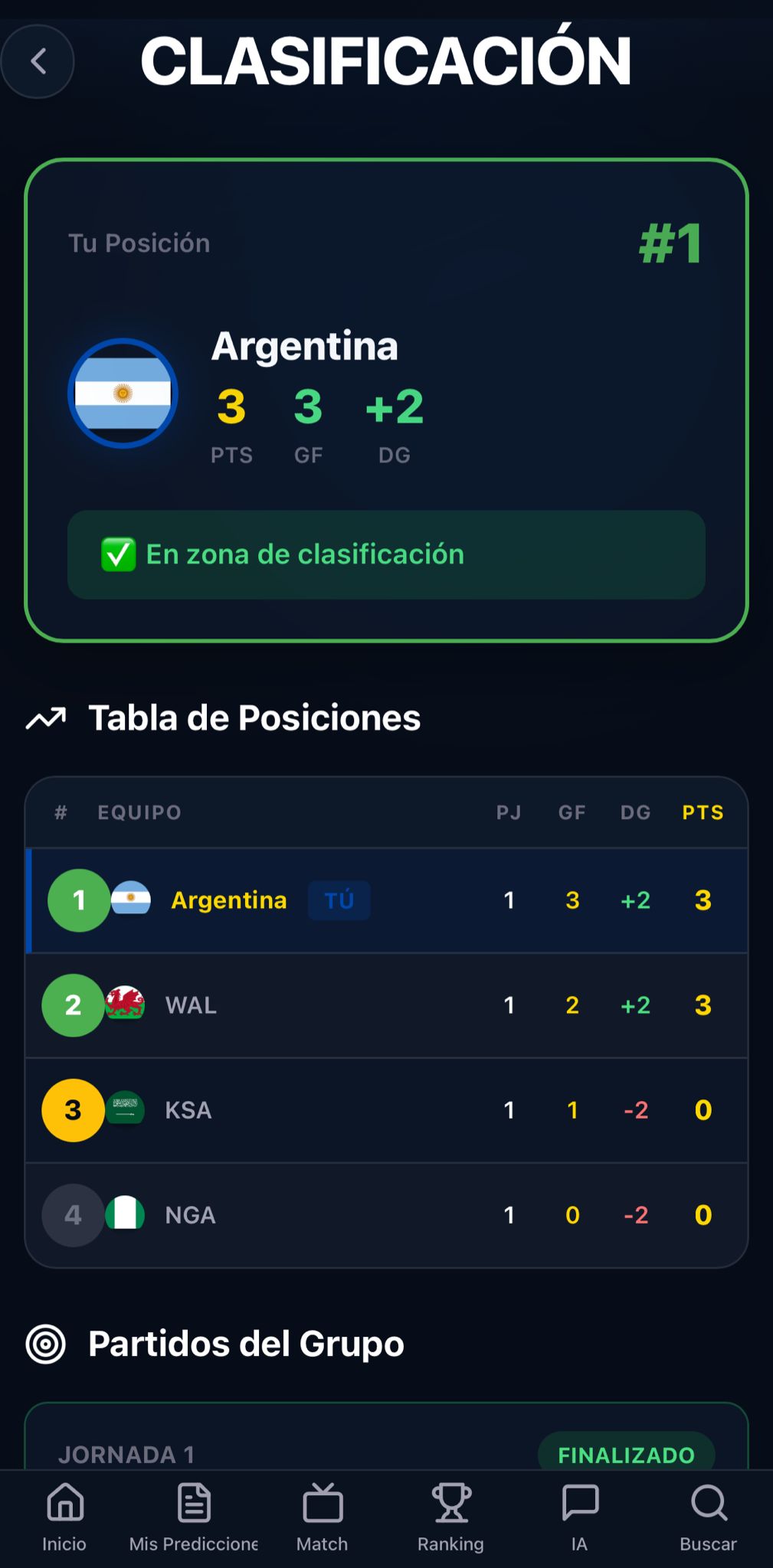Go back using the arrow button
Image resolution: width=773 pixels, height=1568 pixels.
click(x=38, y=61)
